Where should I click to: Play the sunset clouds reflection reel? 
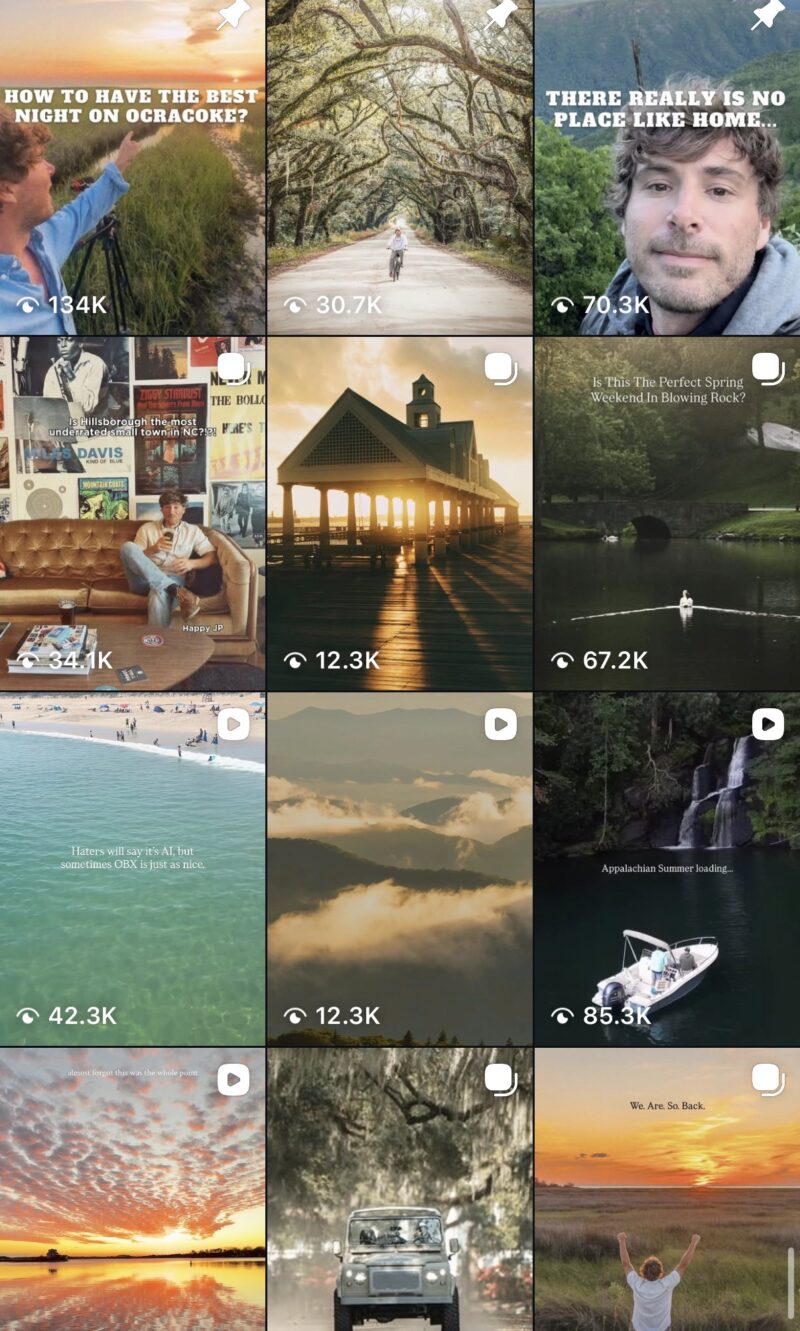(132, 1190)
